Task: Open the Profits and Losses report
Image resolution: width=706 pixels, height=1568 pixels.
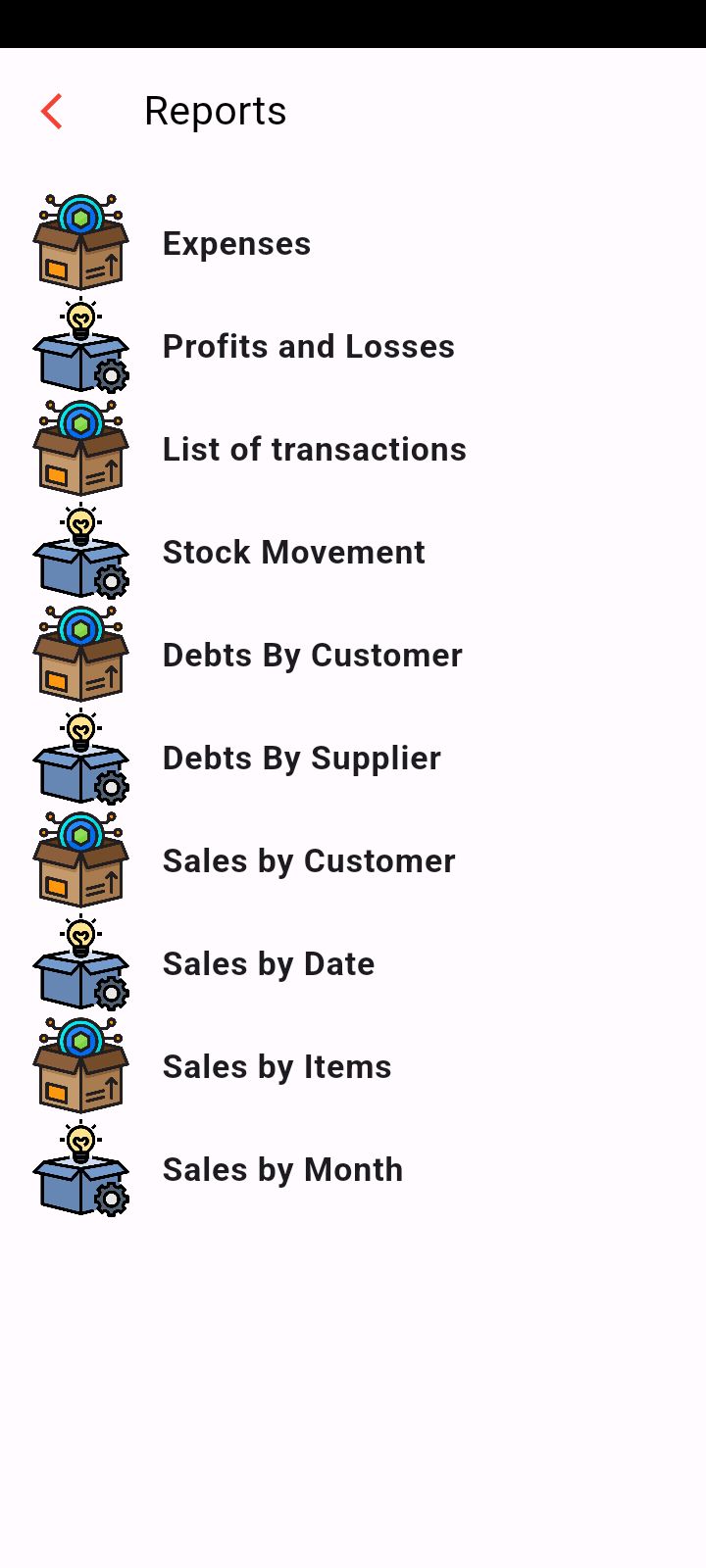Action: pos(308,346)
